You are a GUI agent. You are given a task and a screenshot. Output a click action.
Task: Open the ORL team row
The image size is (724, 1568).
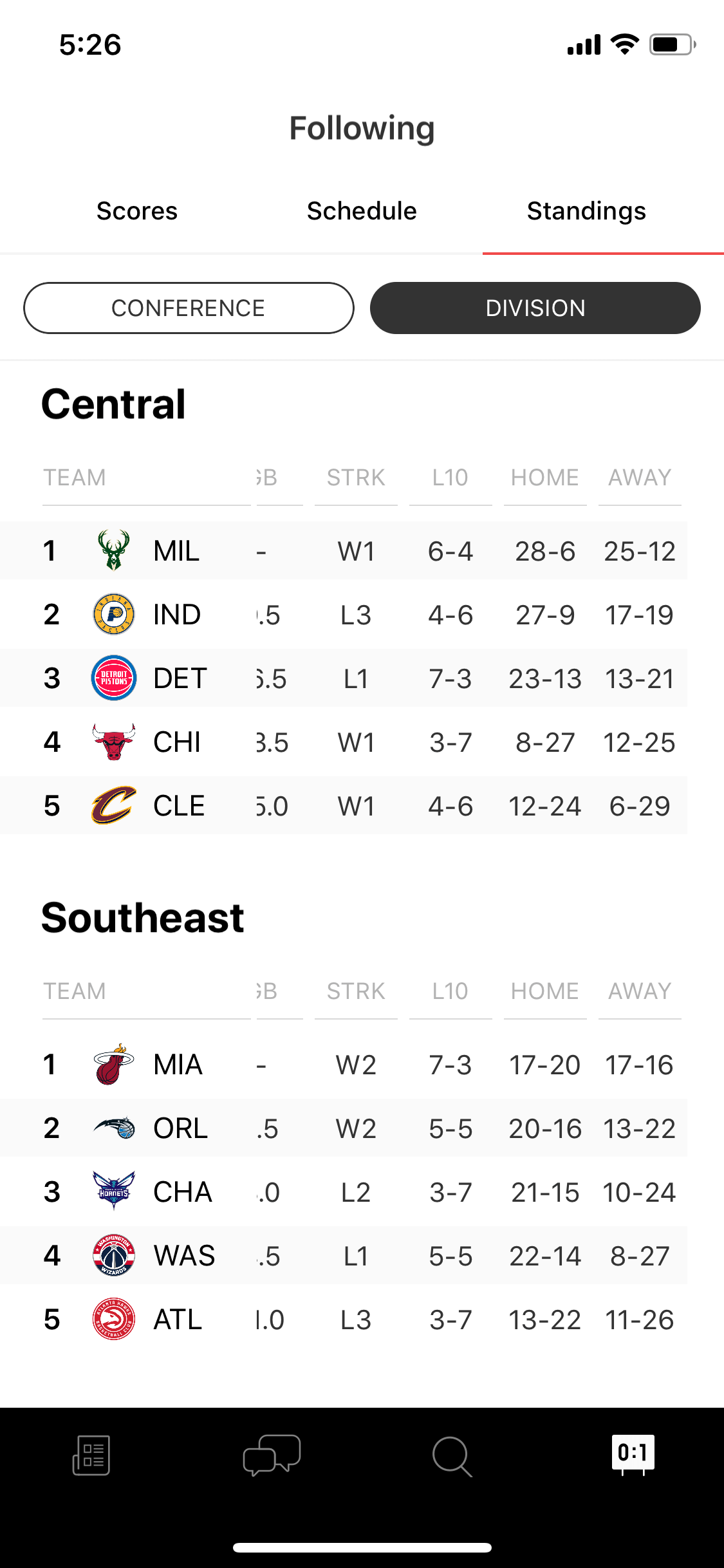[x=344, y=1128]
